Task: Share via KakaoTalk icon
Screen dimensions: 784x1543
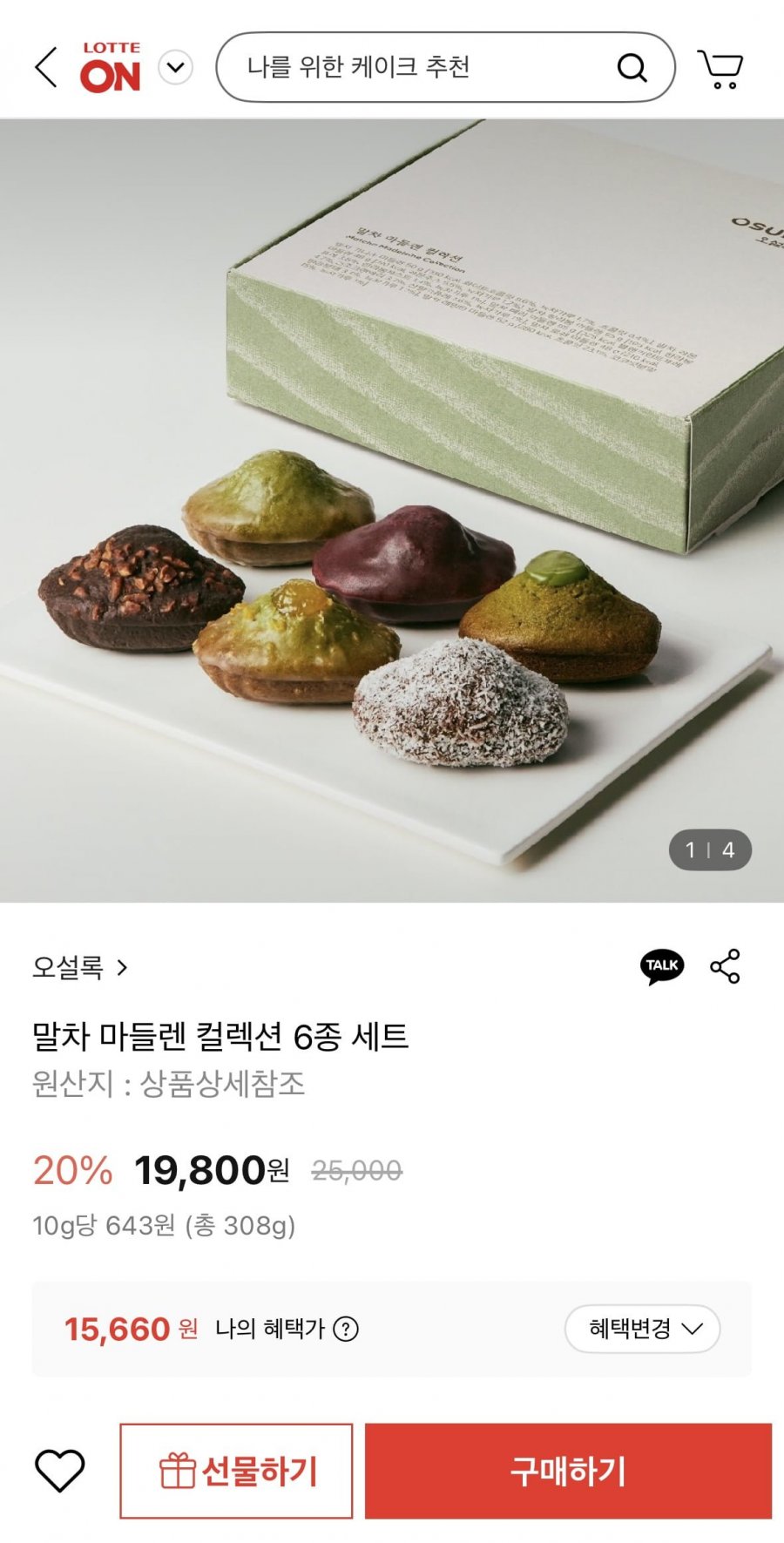Action: point(662,966)
